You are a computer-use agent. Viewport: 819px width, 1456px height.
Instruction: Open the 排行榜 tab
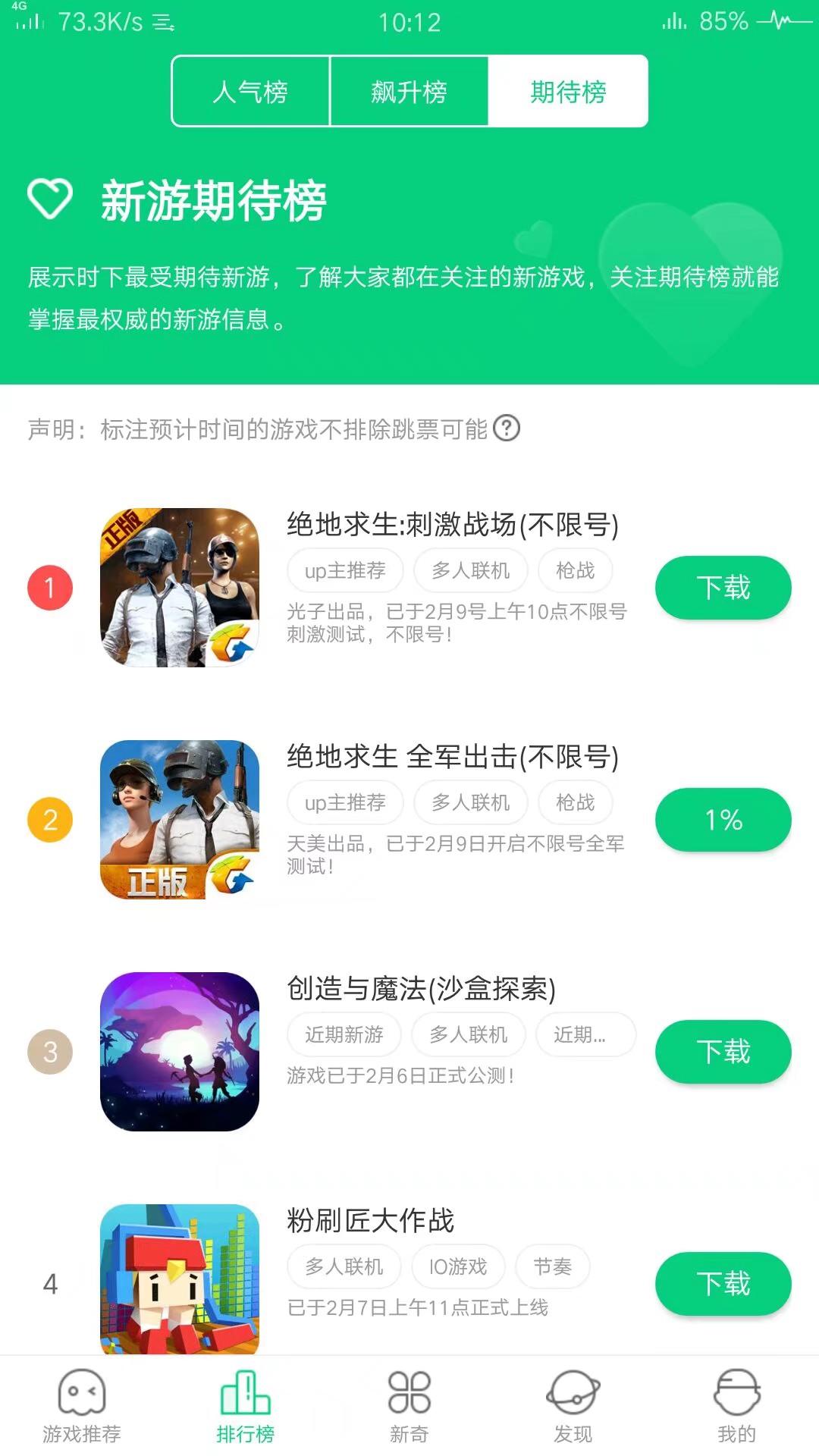246,1405
